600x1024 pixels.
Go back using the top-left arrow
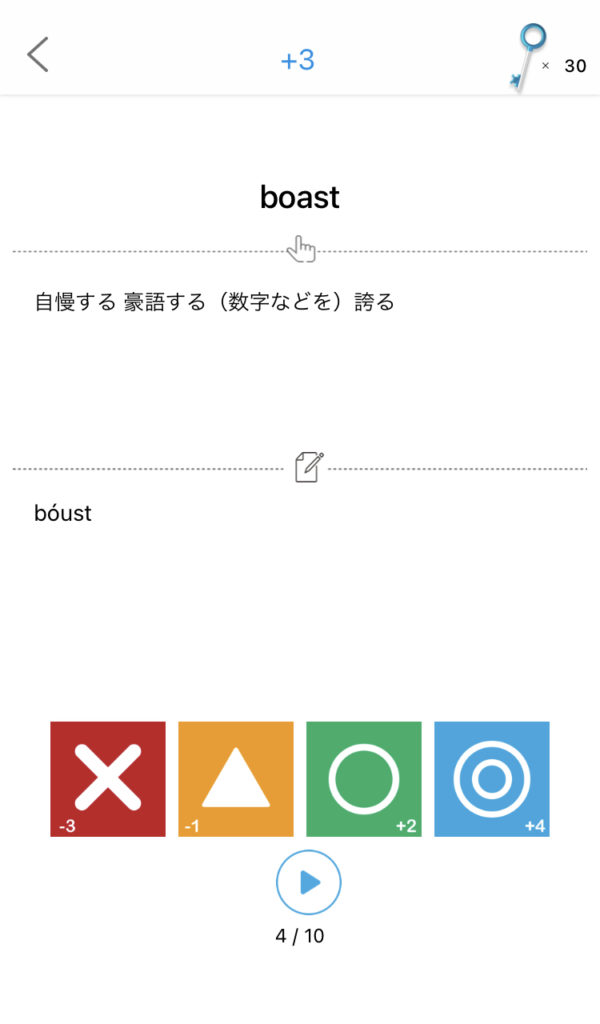(x=38, y=55)
